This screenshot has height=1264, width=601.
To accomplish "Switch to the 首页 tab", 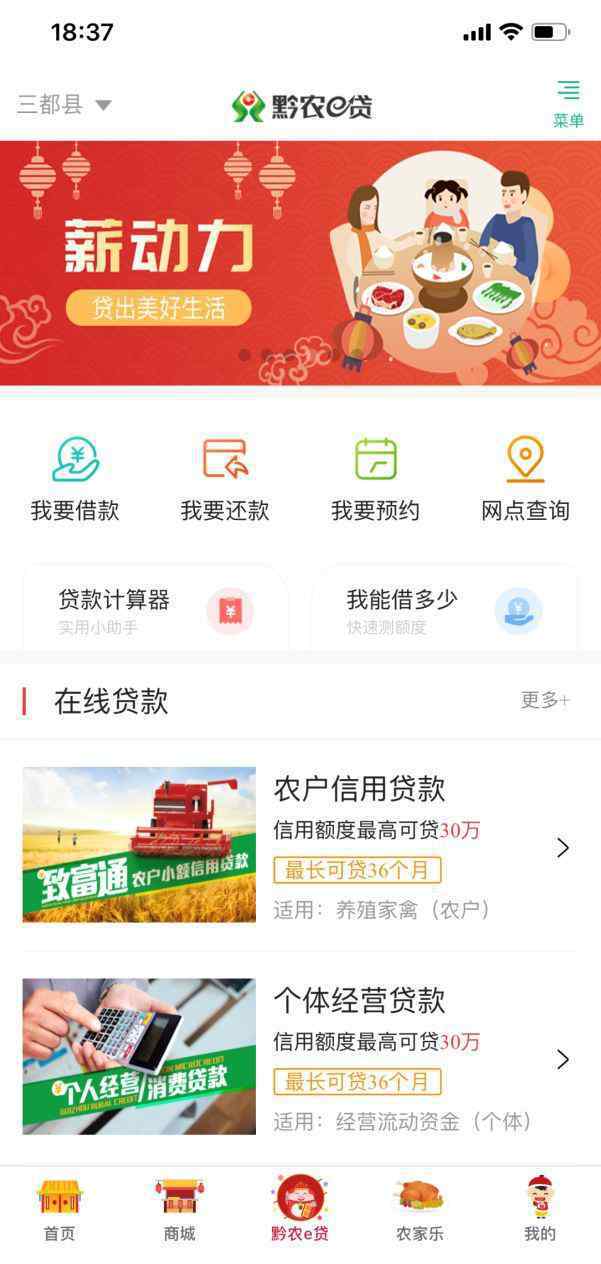I will click(60, 1210).
